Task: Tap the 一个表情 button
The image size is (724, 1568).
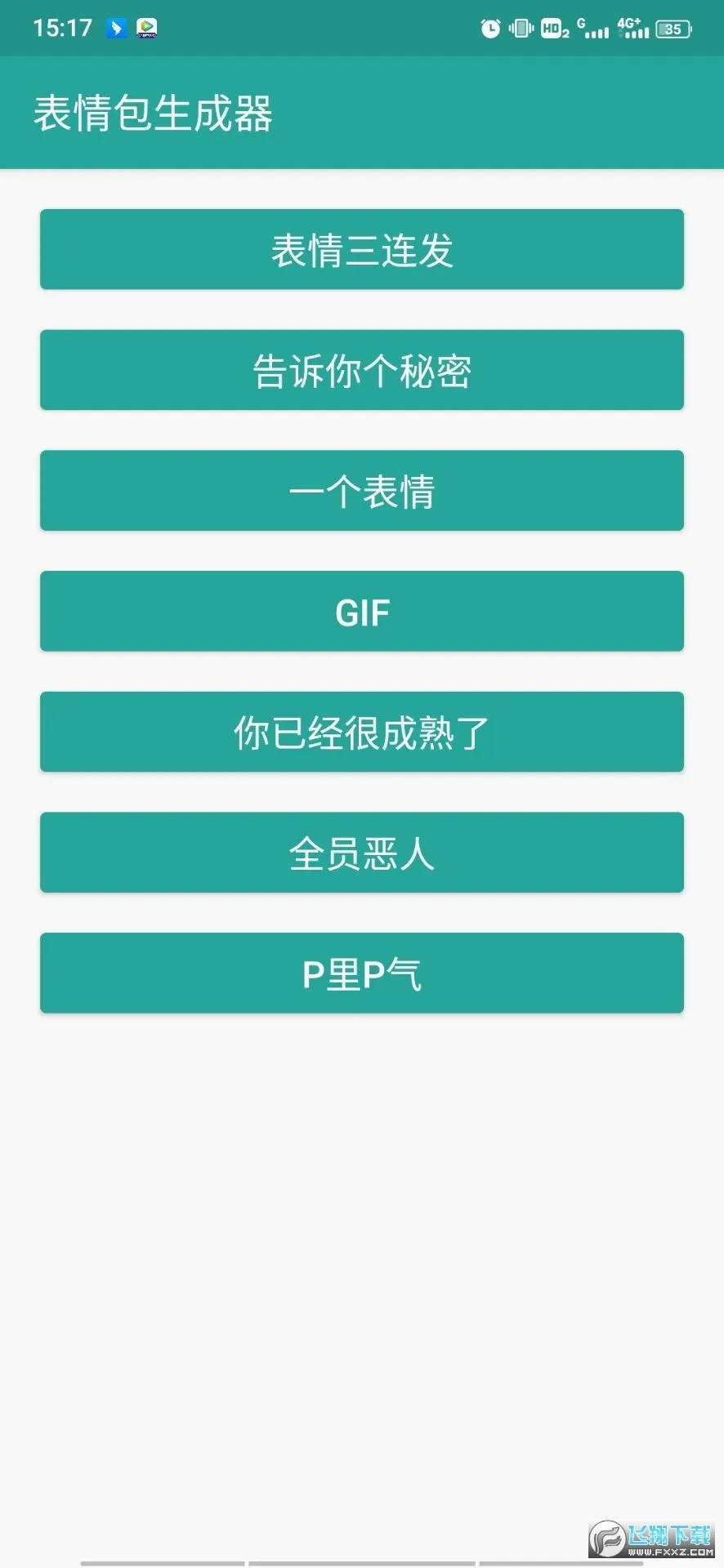Action: click(x=362, y=491)
